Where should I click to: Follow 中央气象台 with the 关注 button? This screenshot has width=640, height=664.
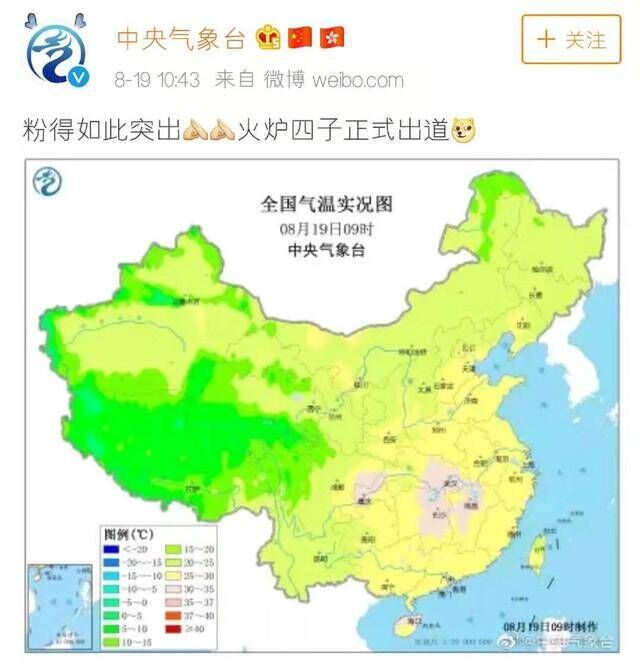[x=571, y=40]
